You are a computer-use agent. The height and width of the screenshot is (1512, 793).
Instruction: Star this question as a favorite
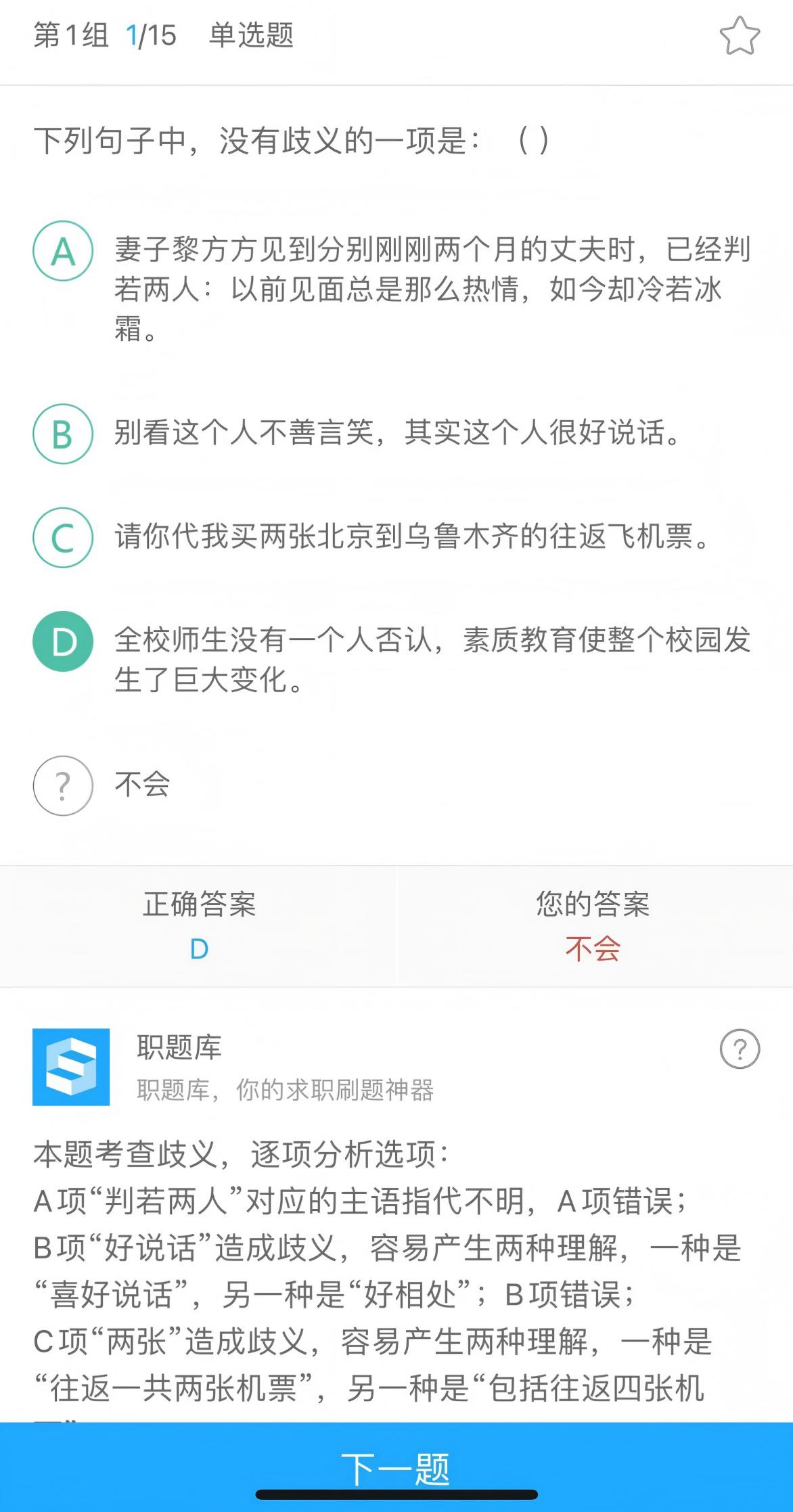pos(740,37)
